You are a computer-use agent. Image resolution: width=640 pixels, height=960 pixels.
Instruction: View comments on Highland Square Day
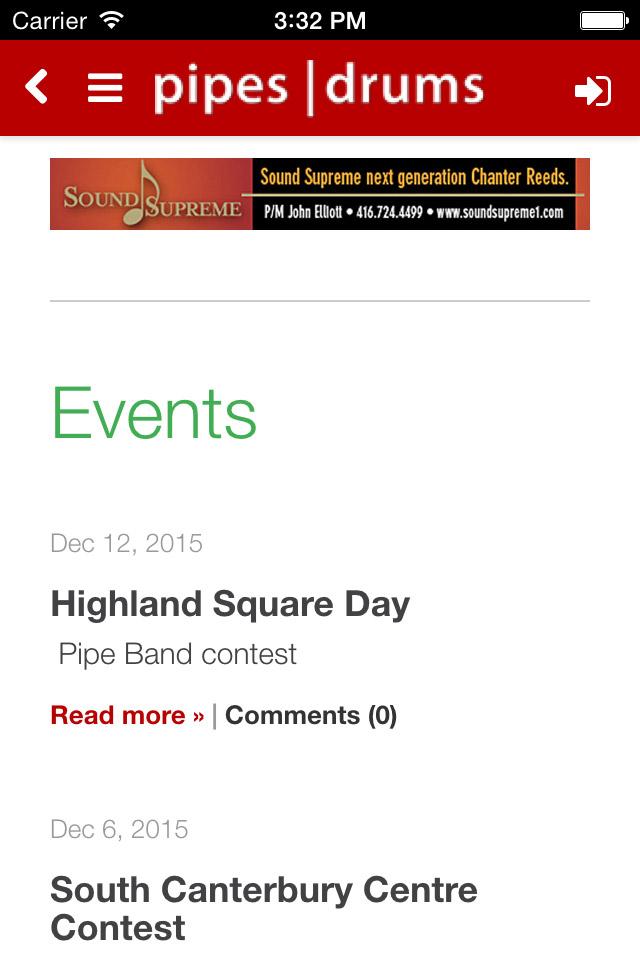point(311,715)
